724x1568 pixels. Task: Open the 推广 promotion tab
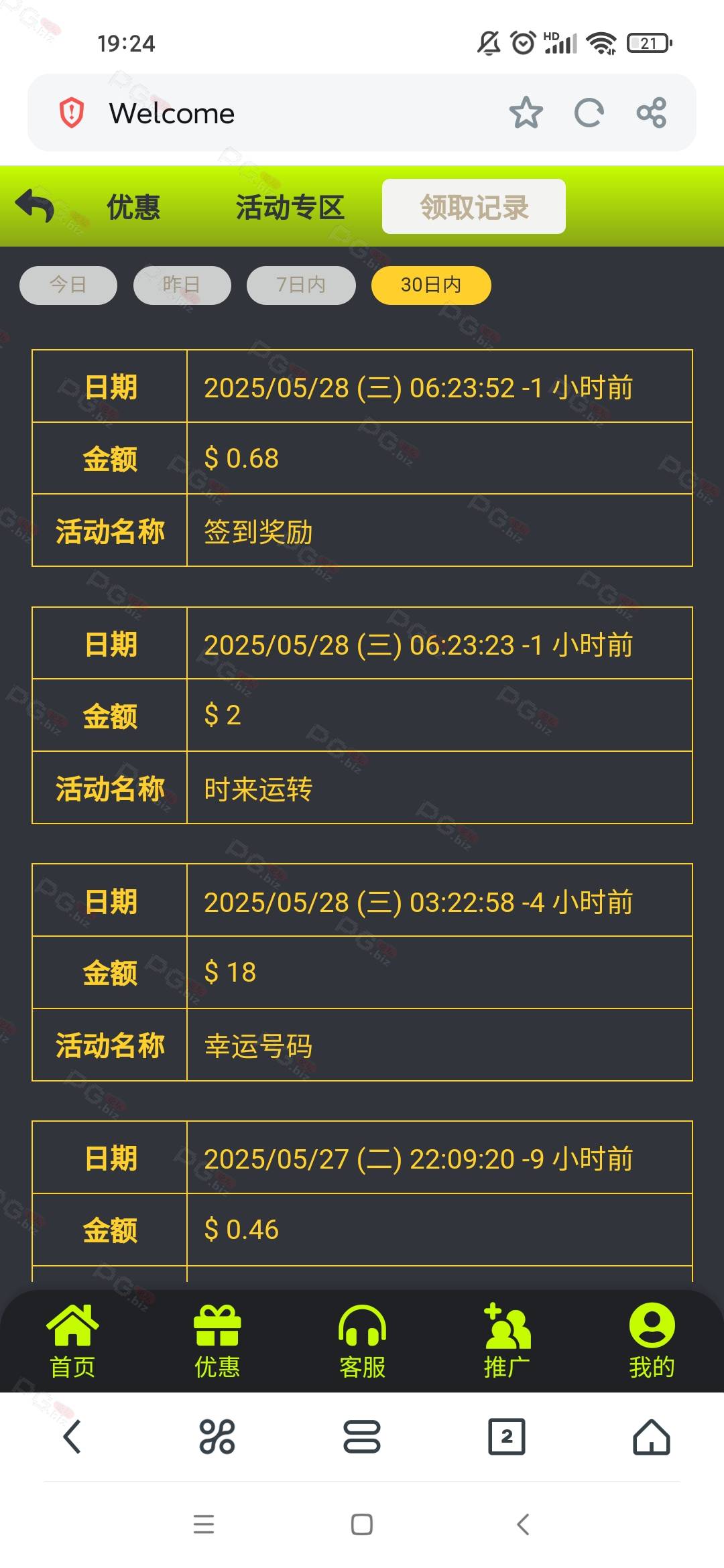point(507,1342)
